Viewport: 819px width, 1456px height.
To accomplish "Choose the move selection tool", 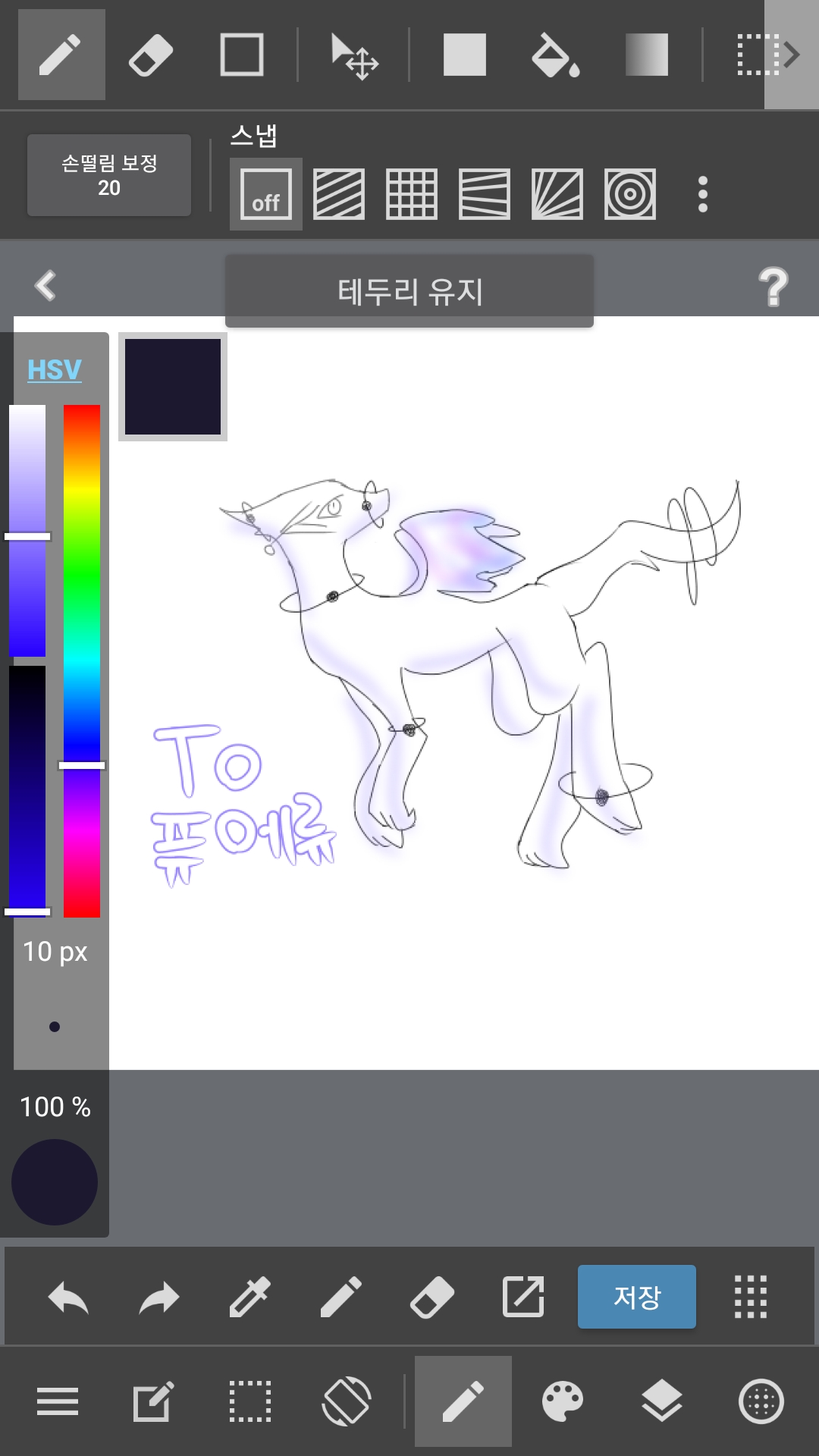I will [354, 55].
